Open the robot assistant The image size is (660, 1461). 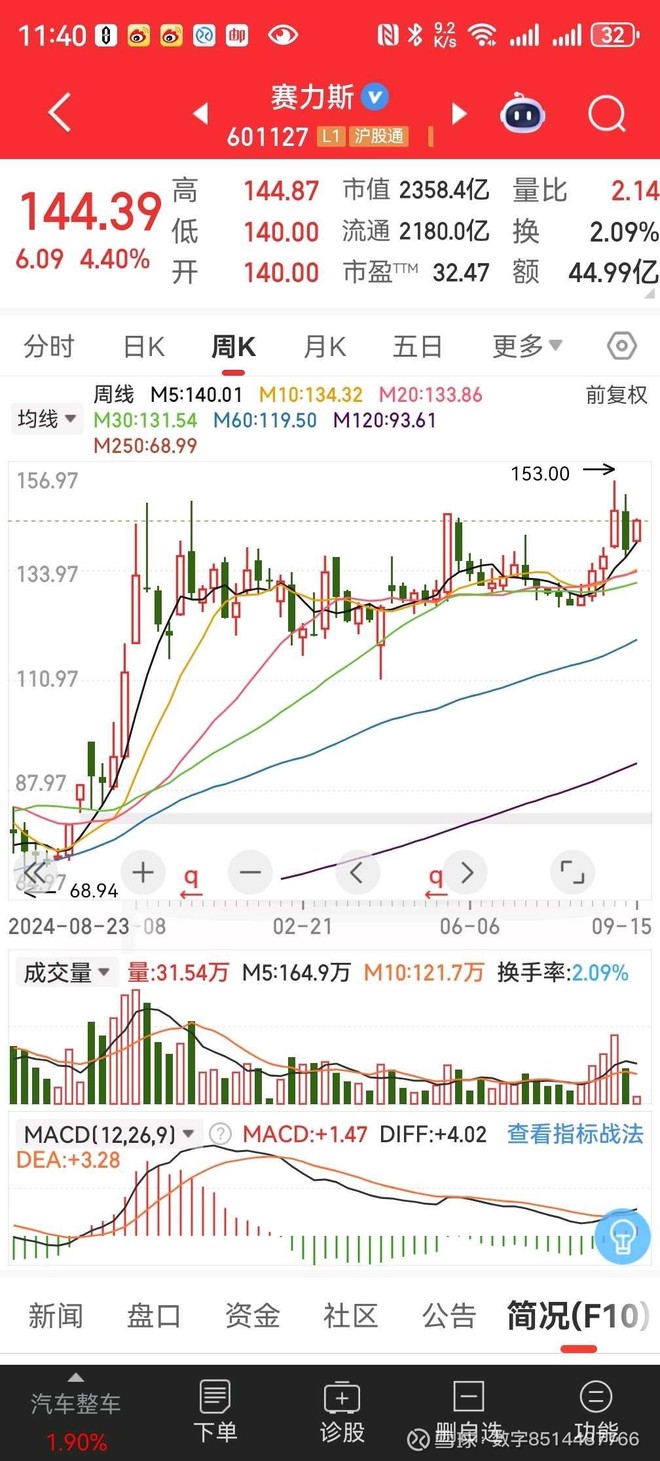pyautogui.click(x=522, y=114)
